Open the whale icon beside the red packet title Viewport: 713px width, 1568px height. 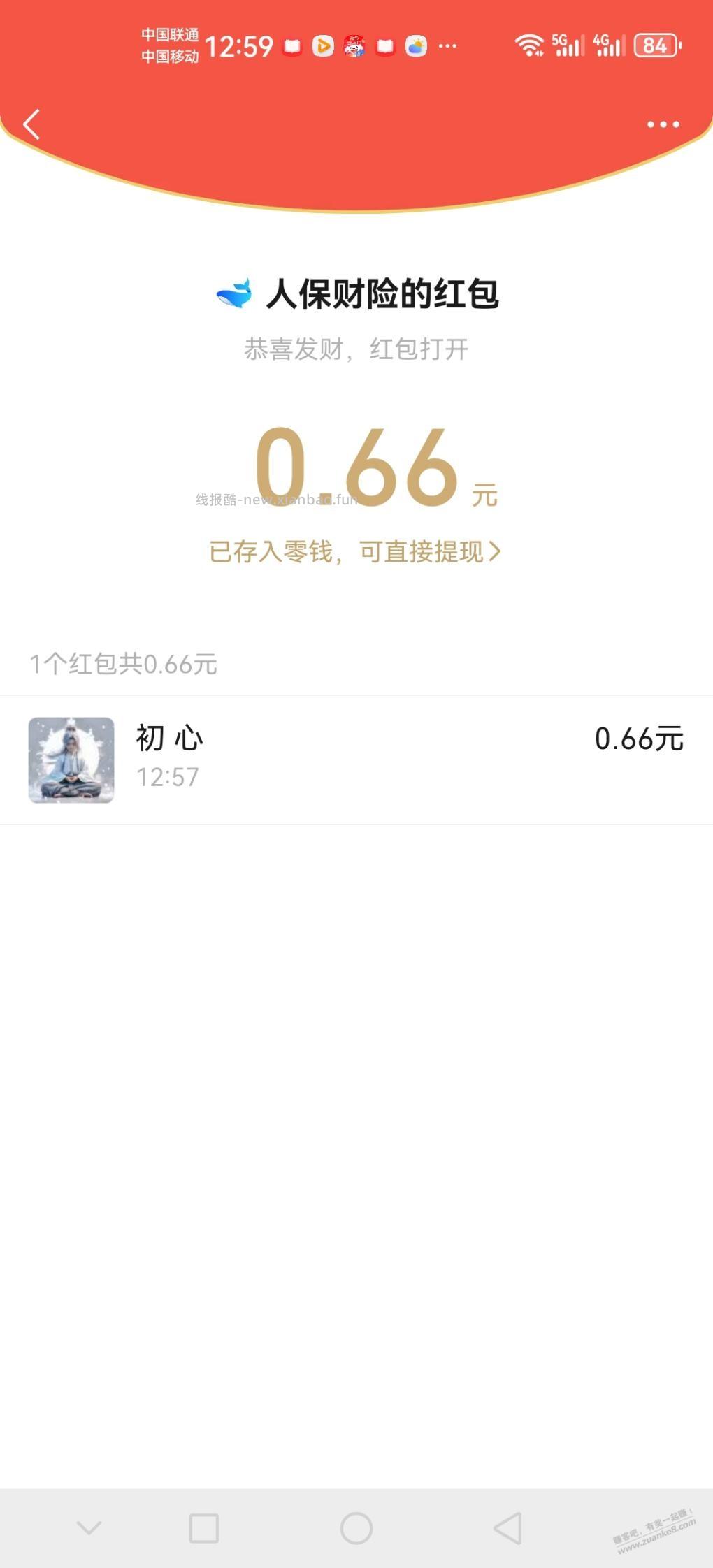click(233, 293)
